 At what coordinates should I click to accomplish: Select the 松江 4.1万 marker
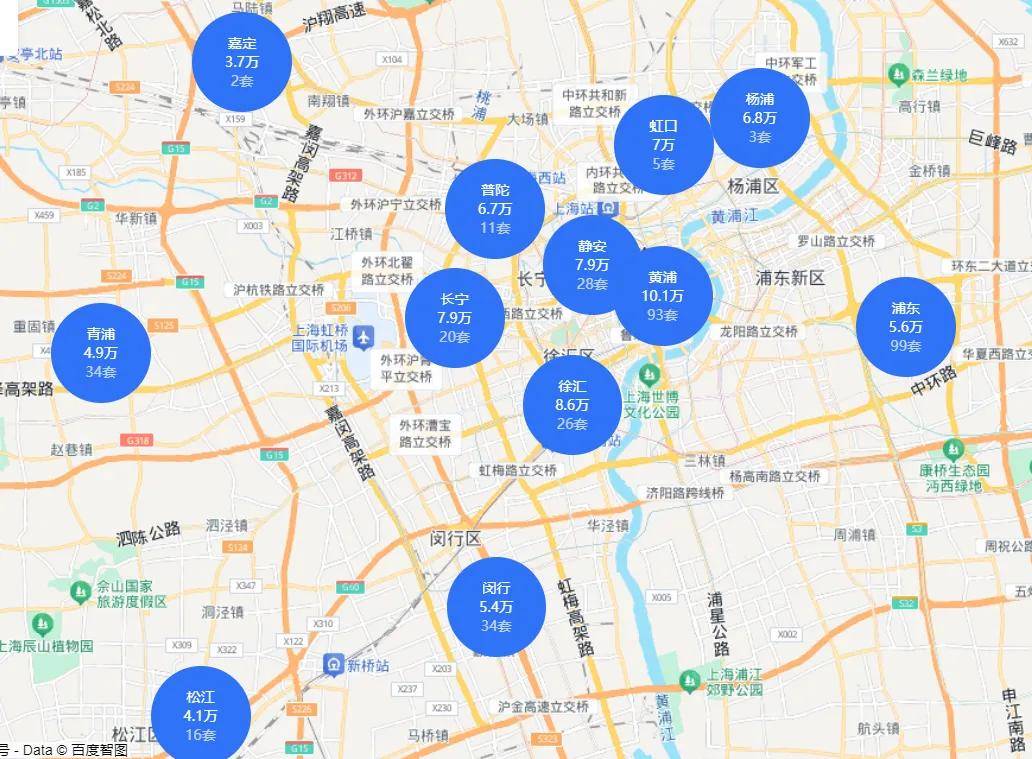tap(200, 714)
